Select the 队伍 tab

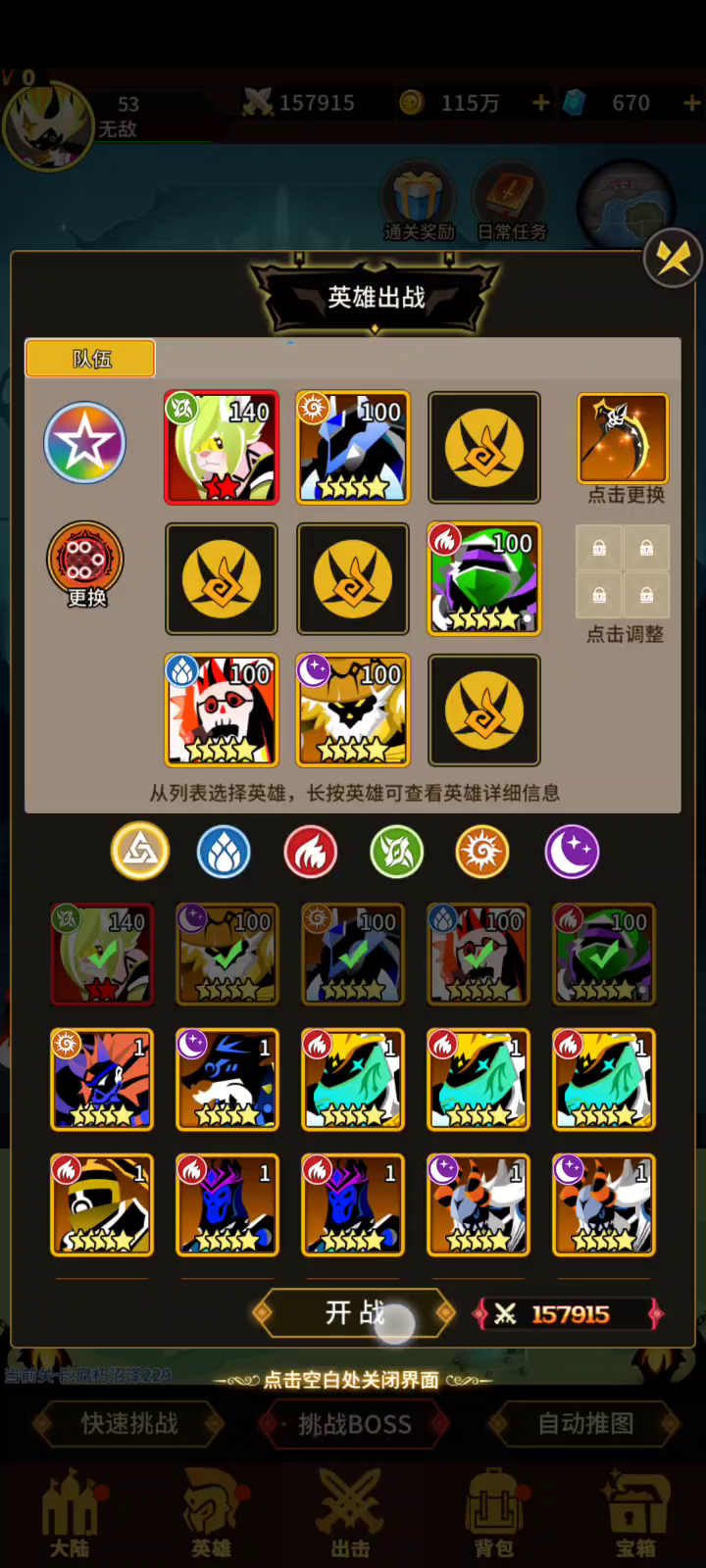coord(90,359)
